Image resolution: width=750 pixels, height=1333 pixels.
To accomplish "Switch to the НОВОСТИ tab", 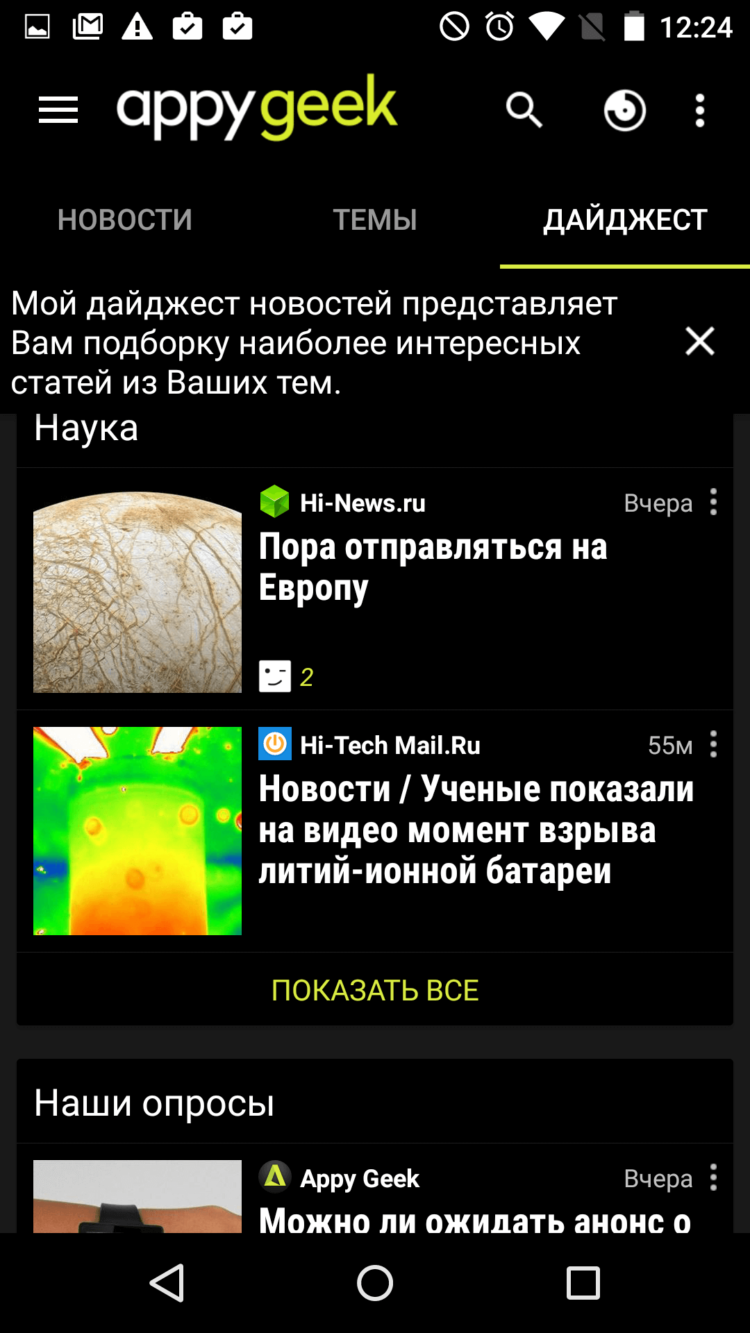I will click(124, 219).
